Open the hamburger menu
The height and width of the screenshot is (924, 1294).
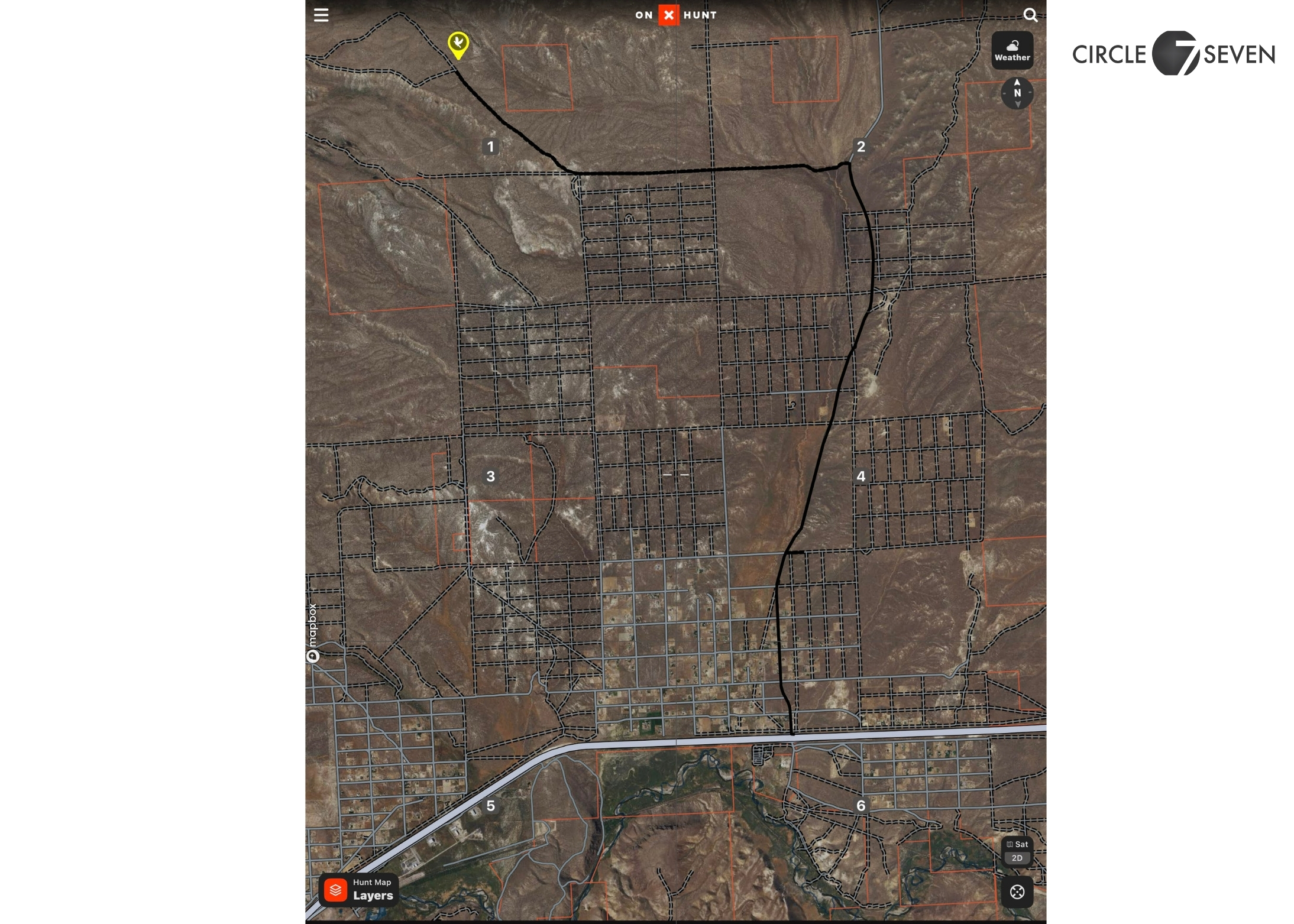pyautogui.click(x=321, y=15)
